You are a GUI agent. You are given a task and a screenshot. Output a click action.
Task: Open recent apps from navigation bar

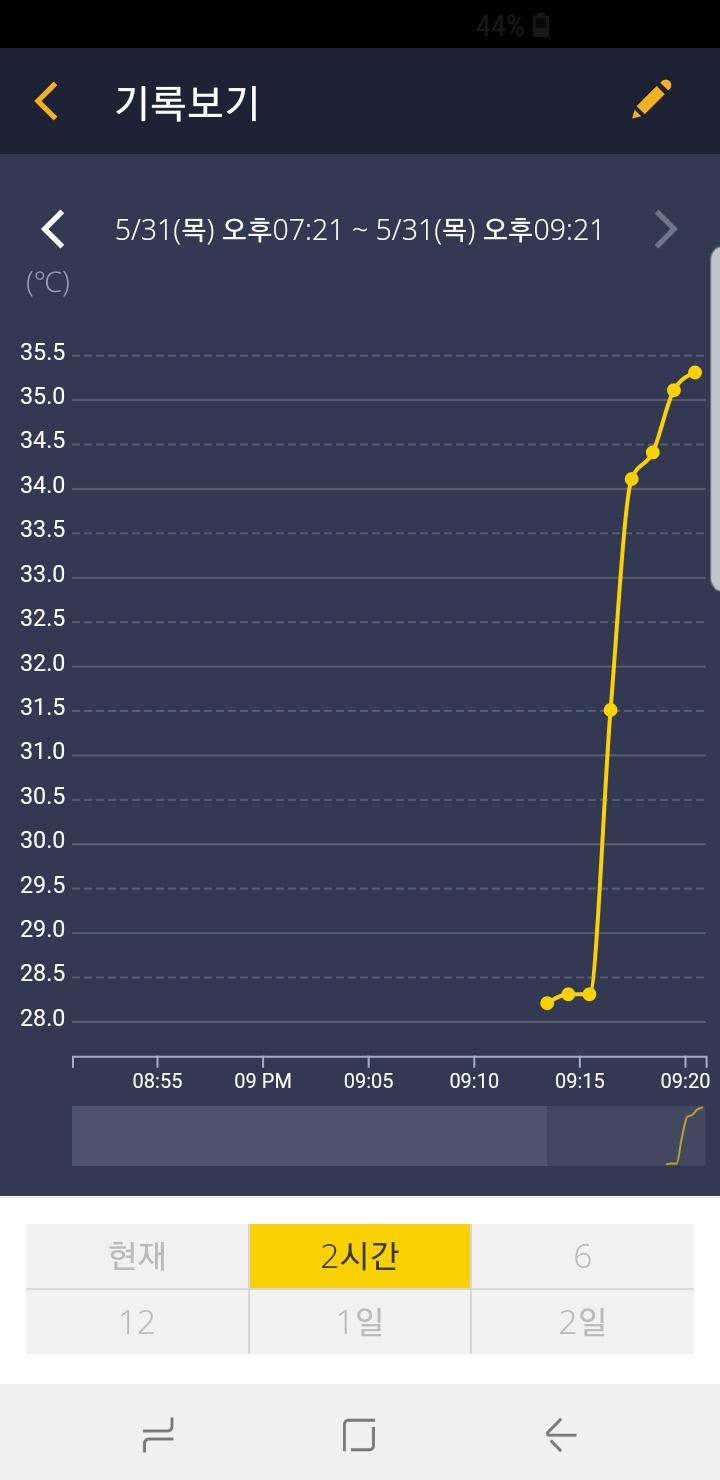[x=158, y=1436]
